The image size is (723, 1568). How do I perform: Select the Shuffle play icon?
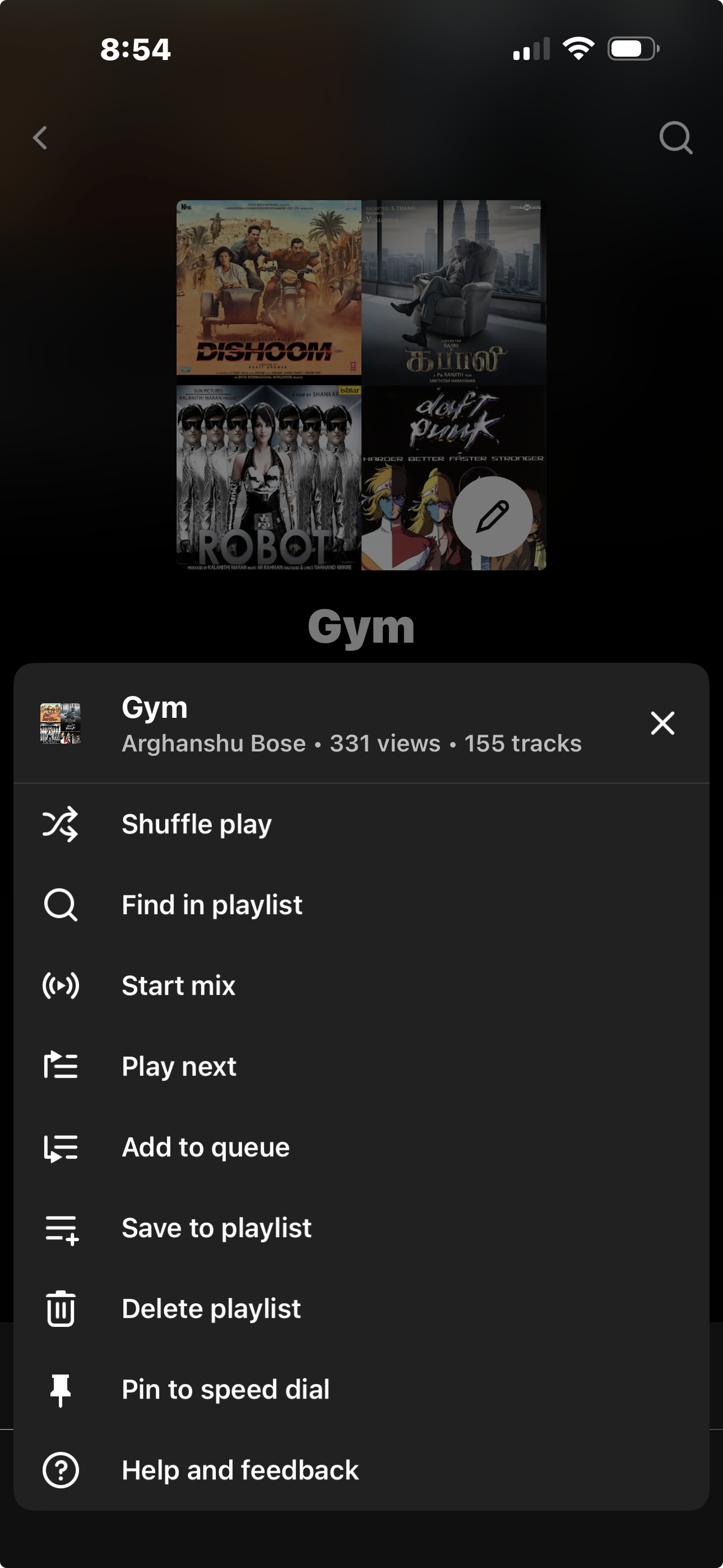pyautogui.click(x=61, y=825)
